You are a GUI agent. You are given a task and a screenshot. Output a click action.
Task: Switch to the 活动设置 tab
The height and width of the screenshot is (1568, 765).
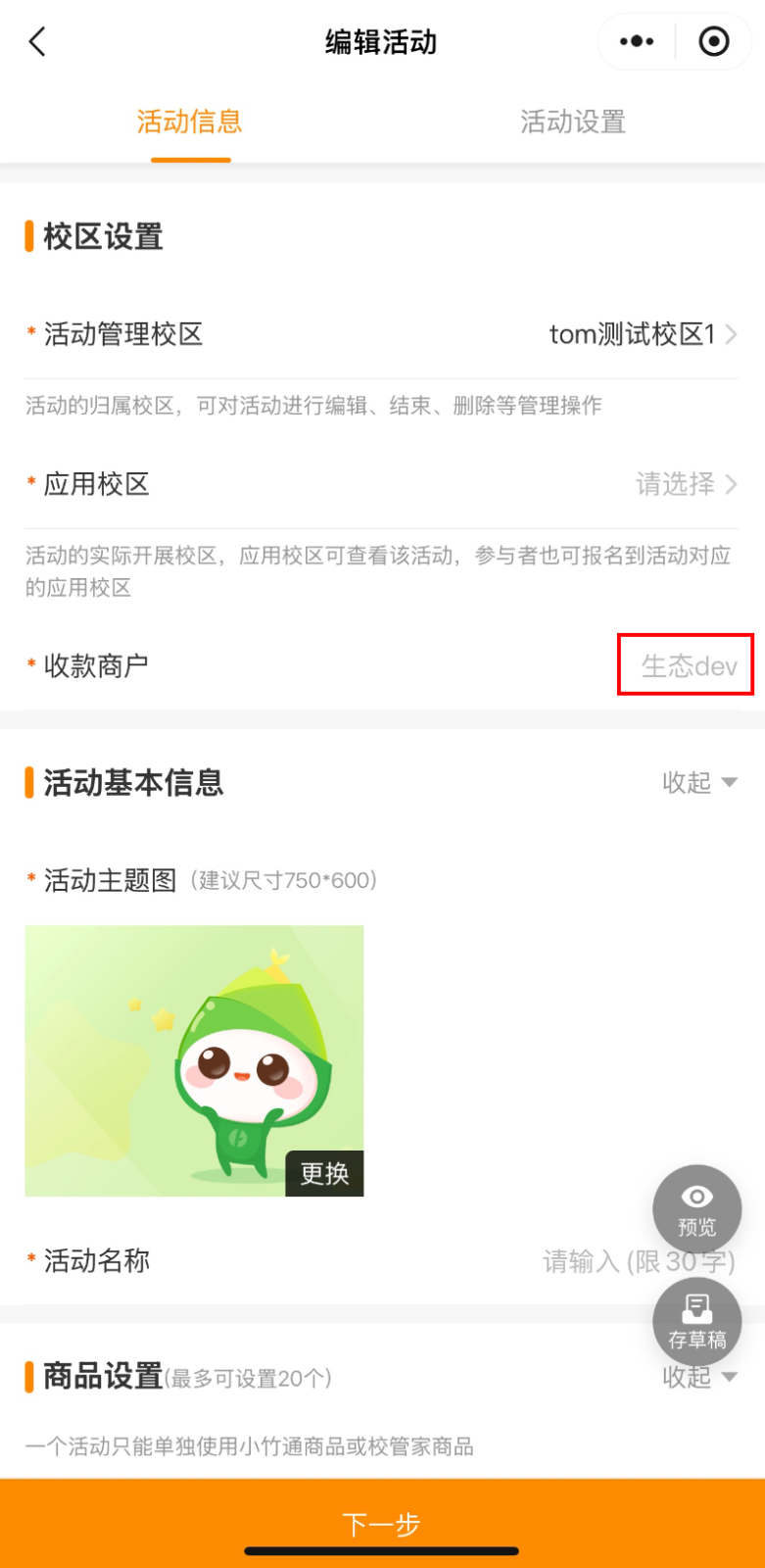[572, 122]
